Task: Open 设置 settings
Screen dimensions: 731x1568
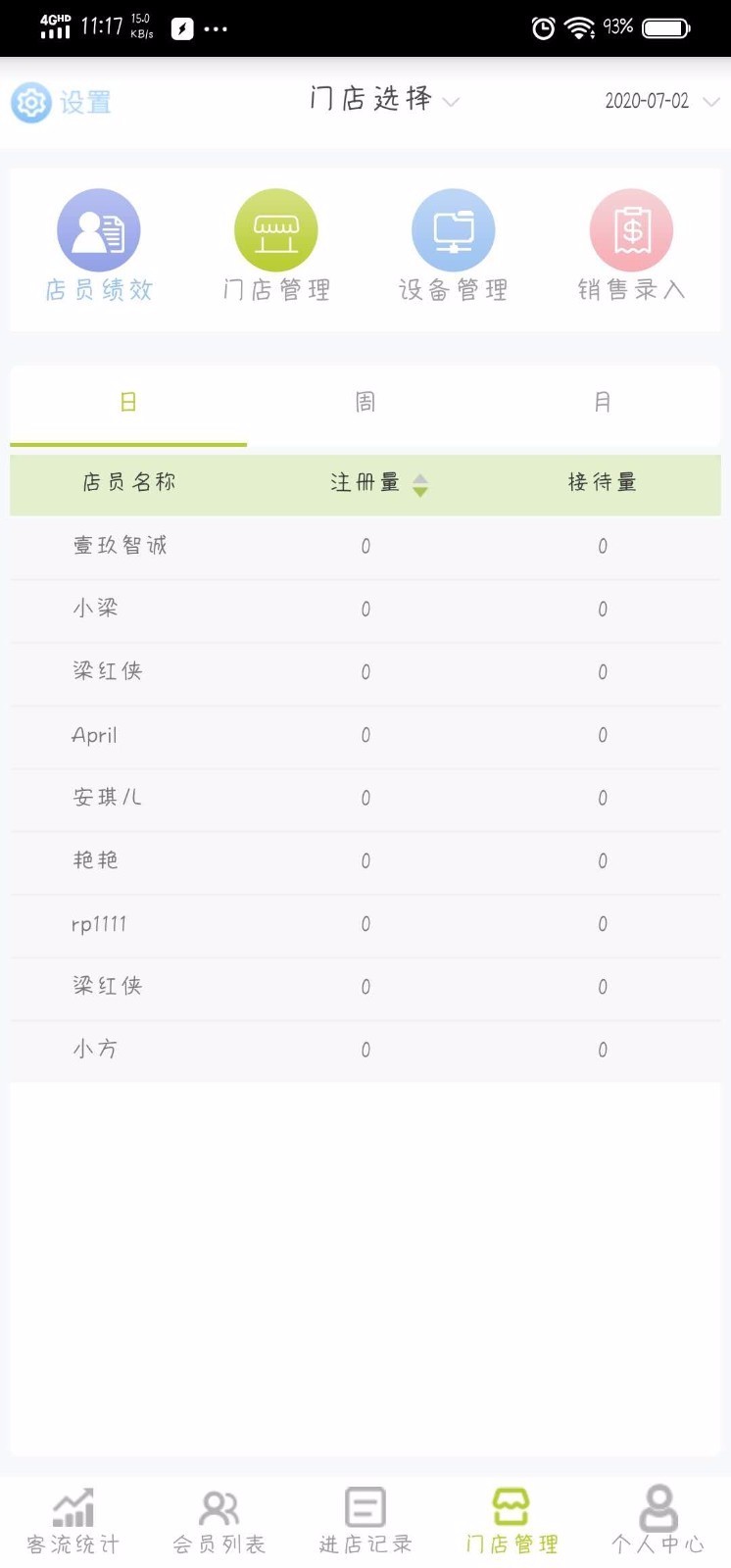Action: tap(61, 102)
